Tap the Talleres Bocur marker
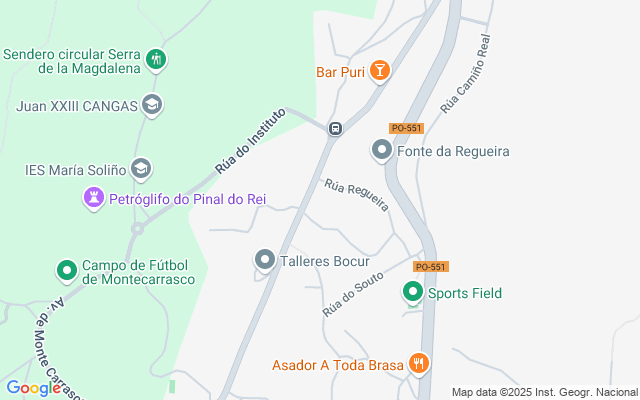This screenshot has height=400, width=640. pos(265,260)
